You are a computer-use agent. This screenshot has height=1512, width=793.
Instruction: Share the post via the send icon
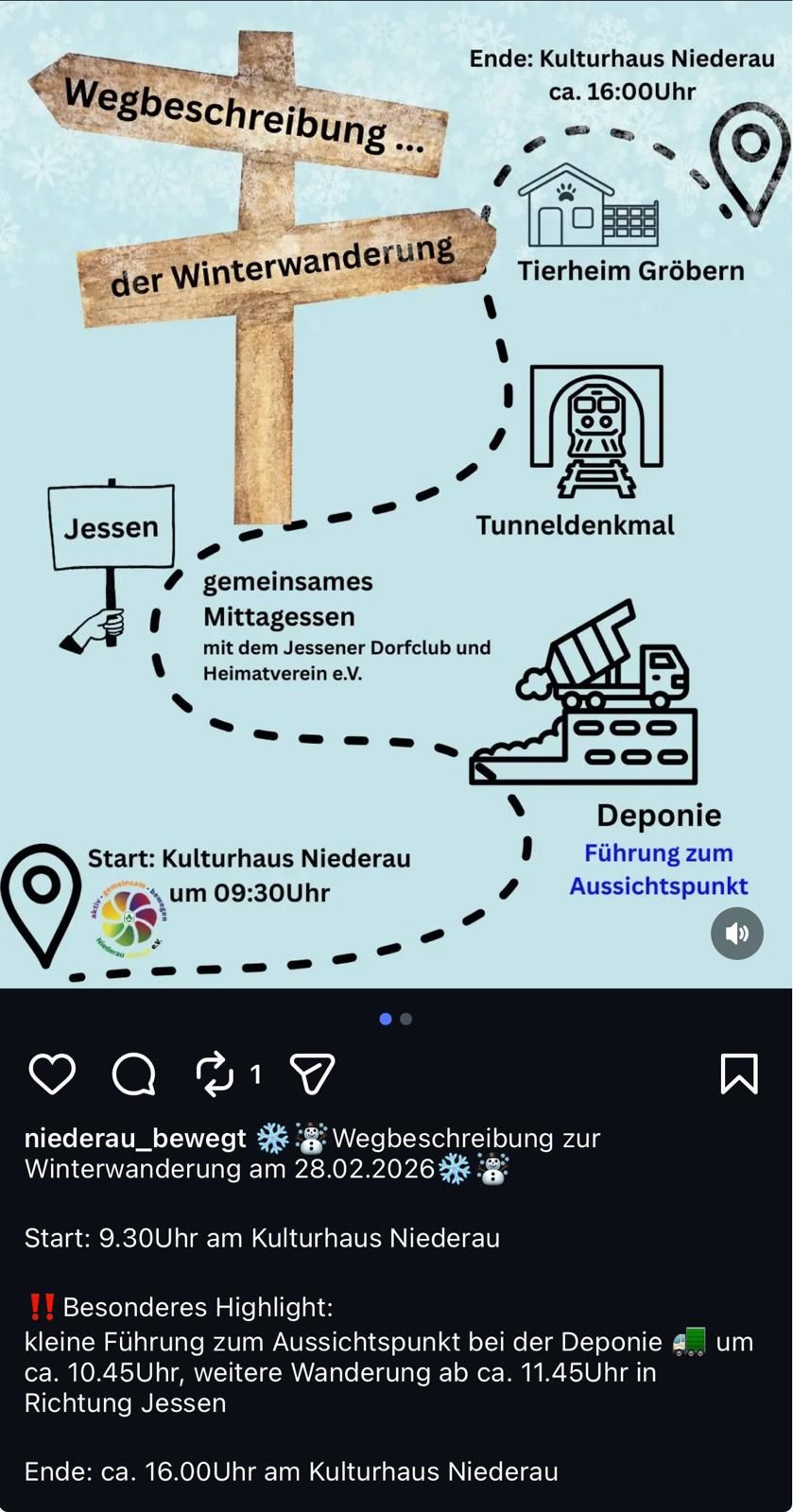(313, 1074)
